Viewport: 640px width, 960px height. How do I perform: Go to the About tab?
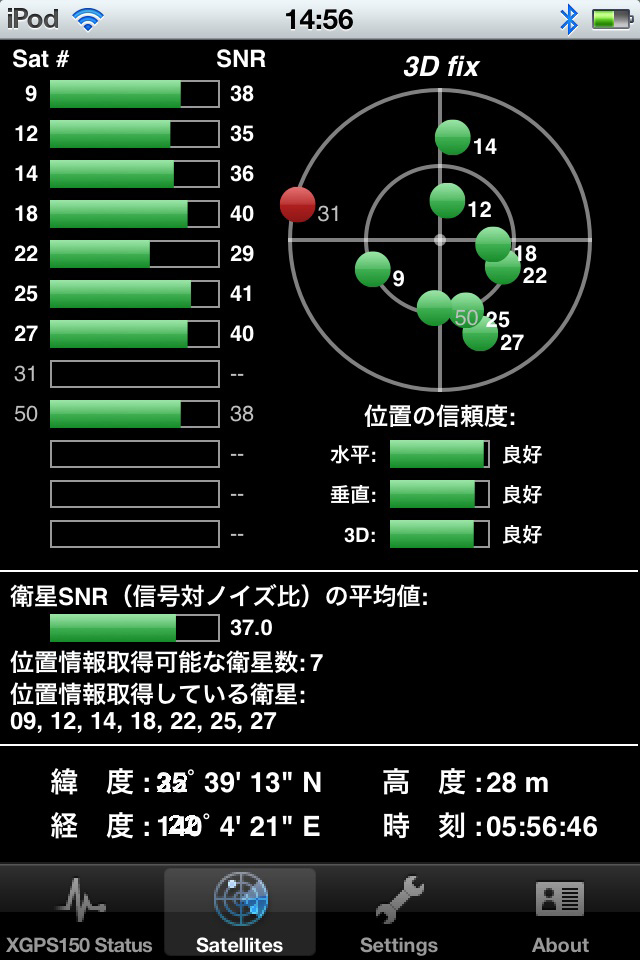tap(560, 912)
